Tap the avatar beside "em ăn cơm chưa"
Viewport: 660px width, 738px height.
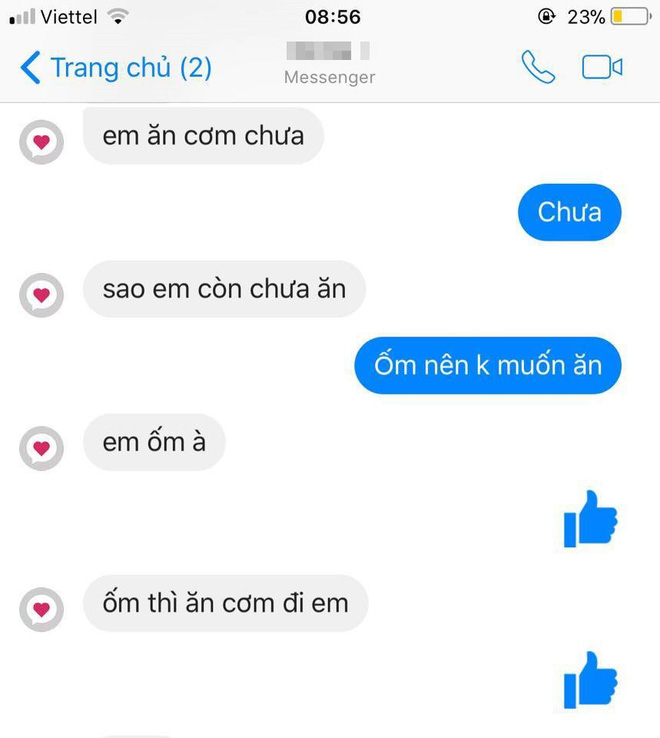click(41, 142)
